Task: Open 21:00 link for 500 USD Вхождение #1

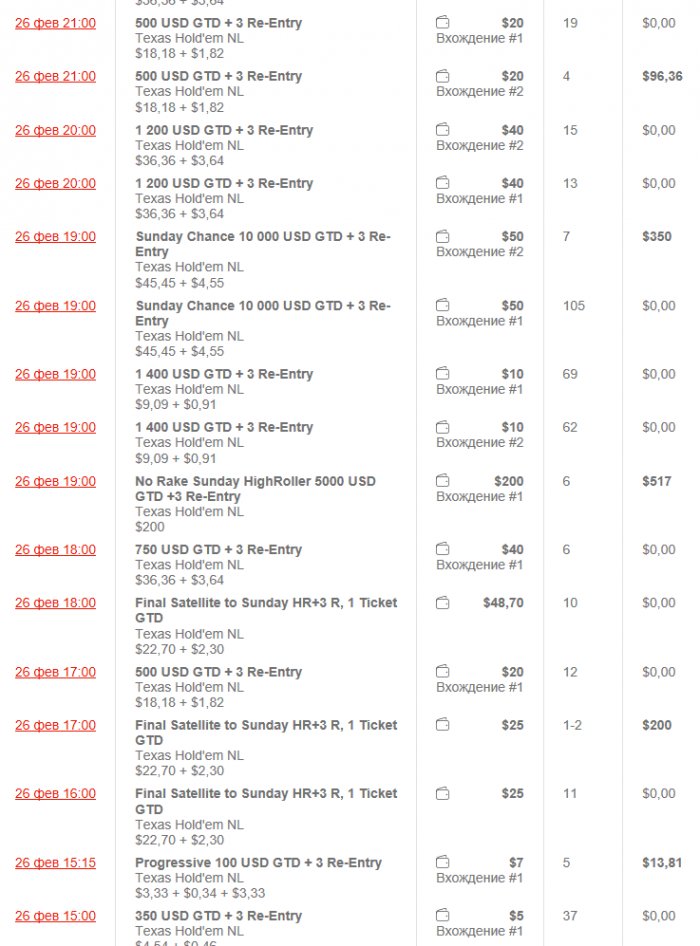Action: [55, 23]
